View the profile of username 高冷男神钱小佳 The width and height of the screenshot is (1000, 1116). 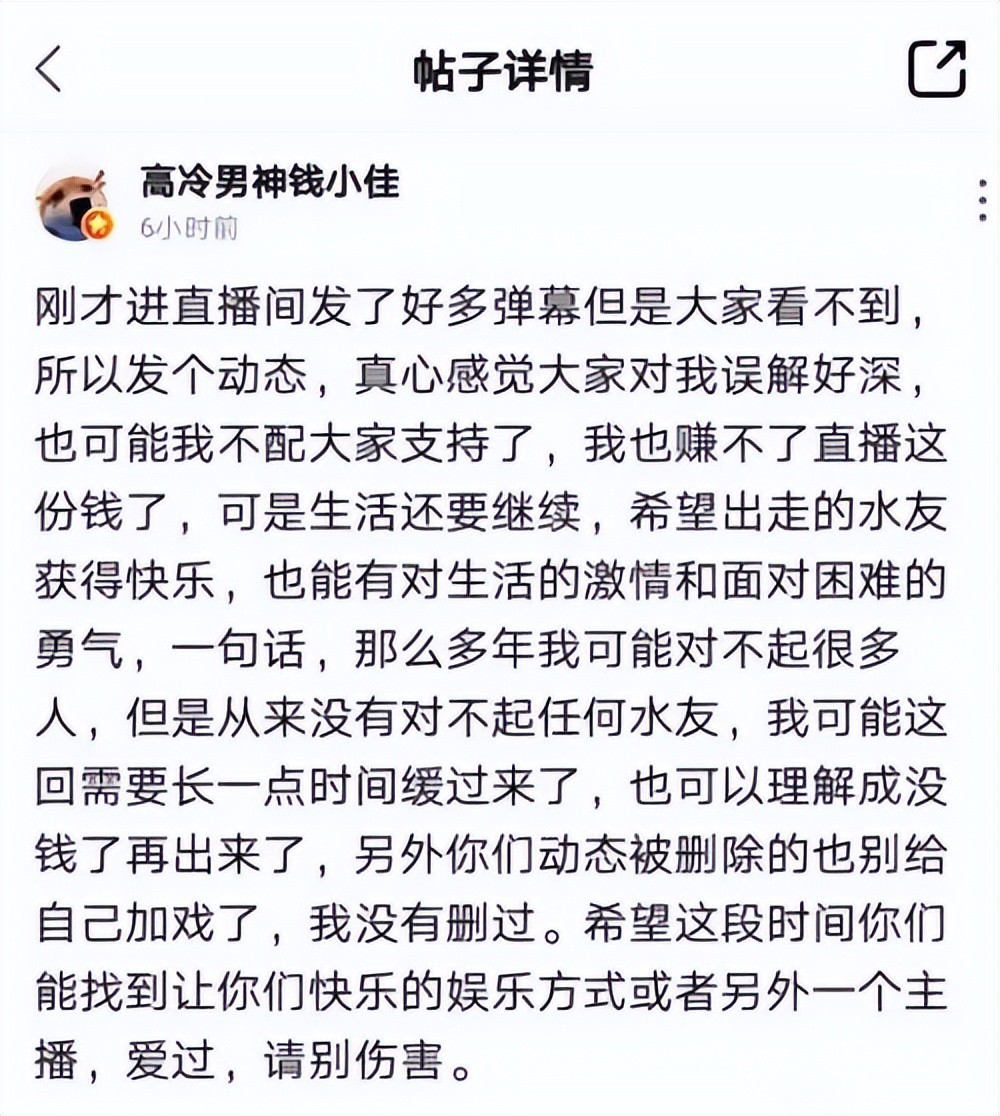tap(270, 182)
